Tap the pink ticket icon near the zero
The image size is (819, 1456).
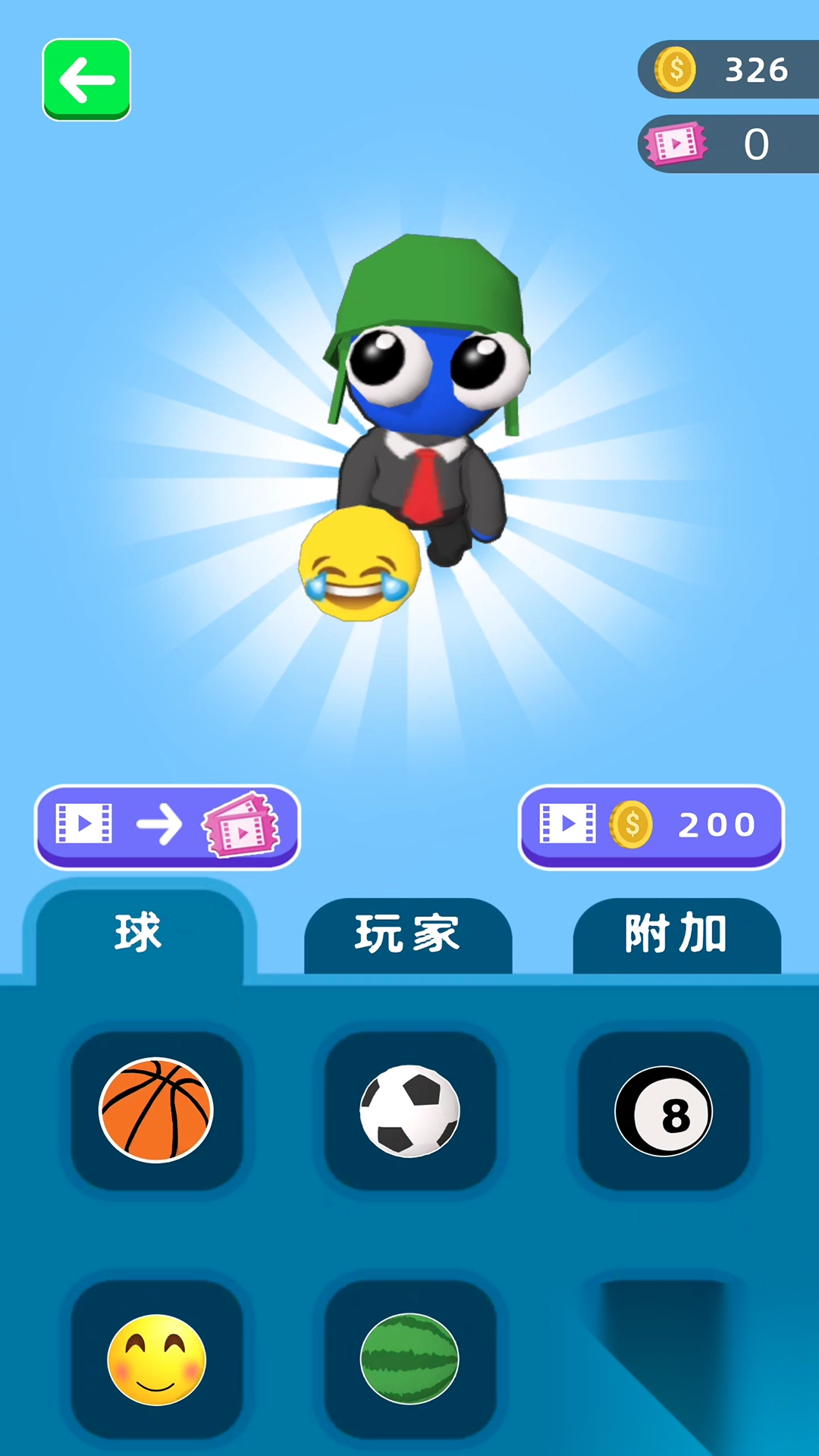(676, 143)
